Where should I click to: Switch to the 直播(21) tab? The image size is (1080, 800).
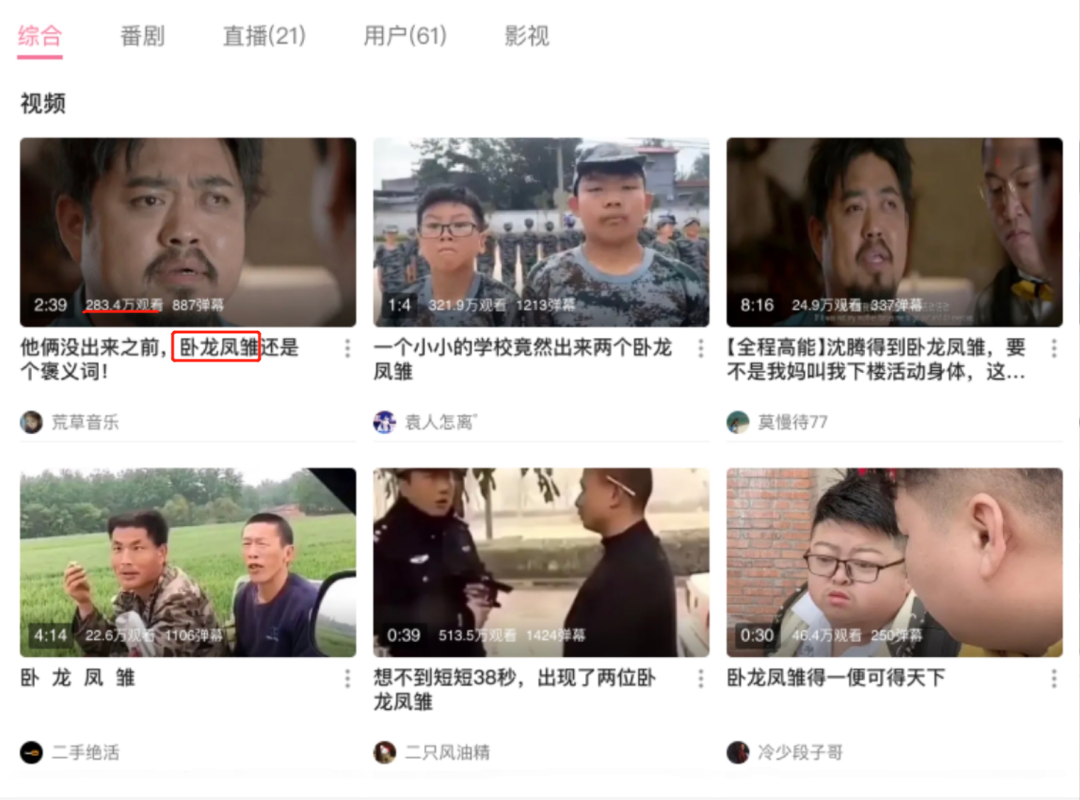[264, 37]
